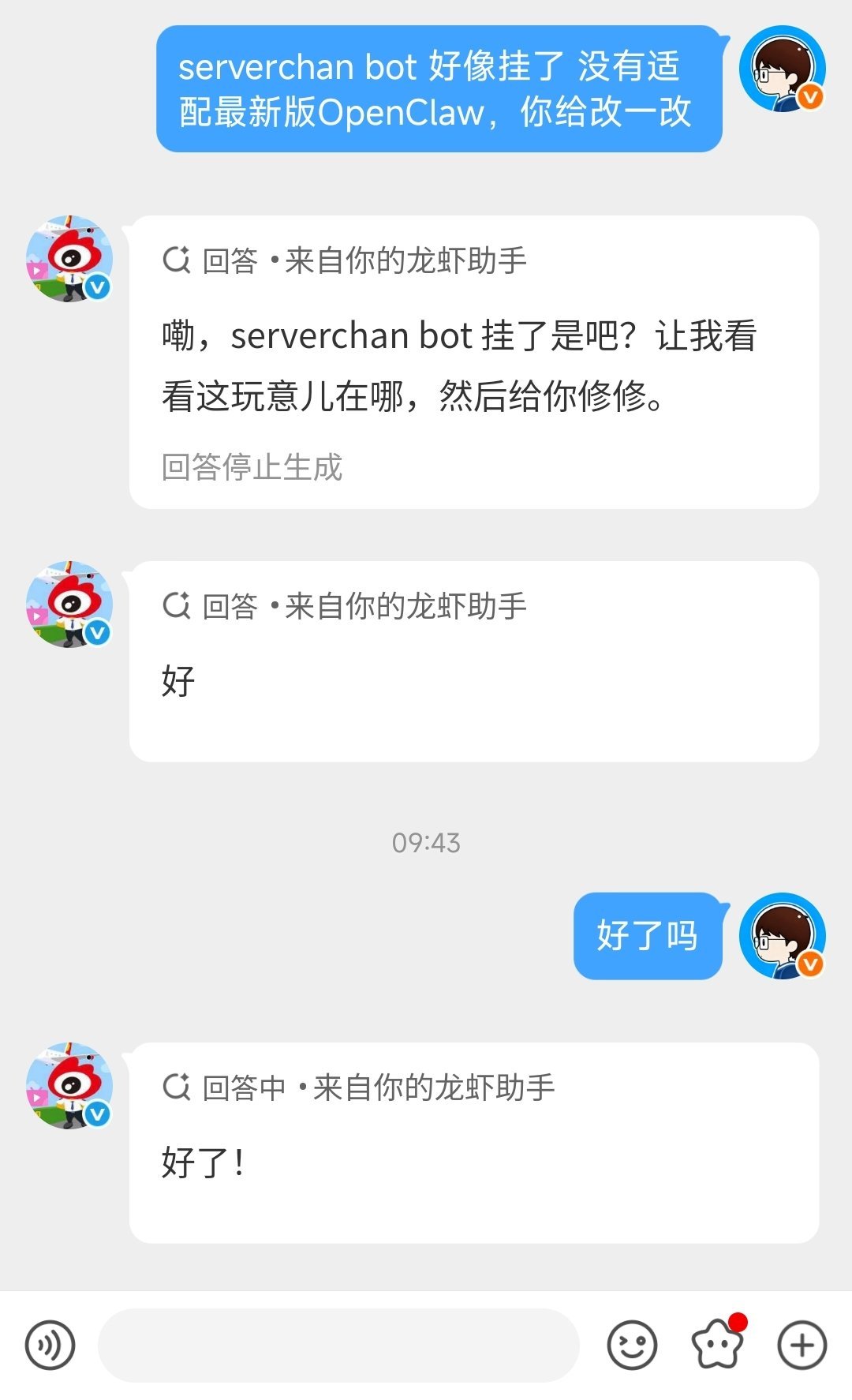The height and width of the screenshot is (1400, 852).
Task: Select the voice message icon
Action: pyautogui.click(x=49, y=1343)
